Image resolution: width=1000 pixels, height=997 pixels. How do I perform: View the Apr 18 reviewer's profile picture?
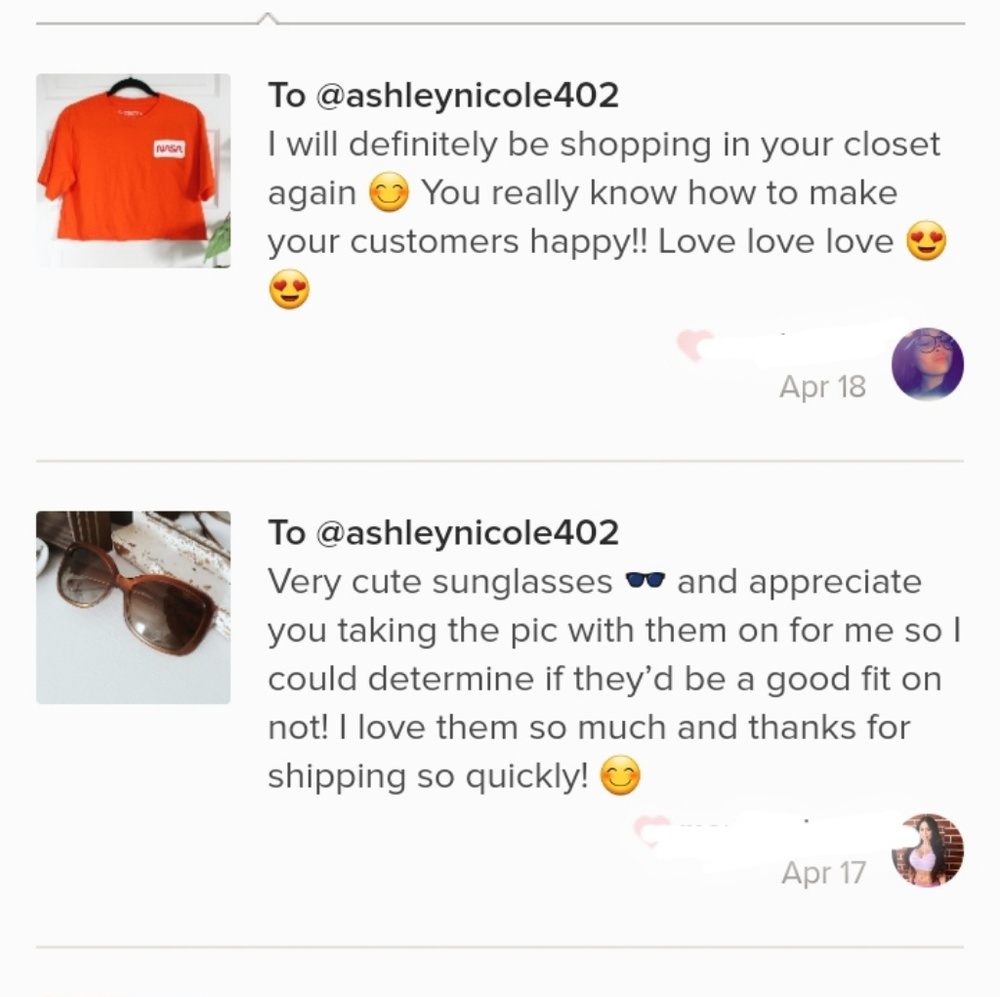927,364
